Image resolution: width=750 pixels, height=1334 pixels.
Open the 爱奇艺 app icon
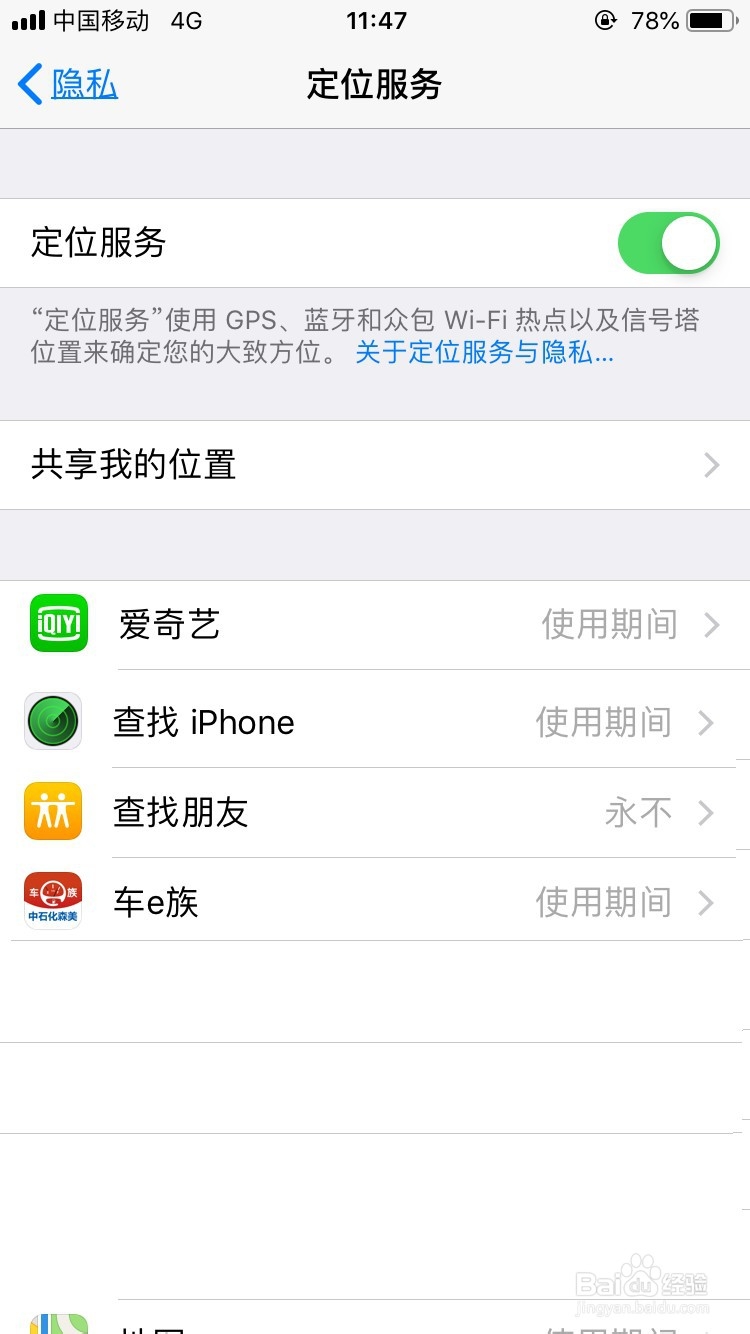(x=57, y=623)
